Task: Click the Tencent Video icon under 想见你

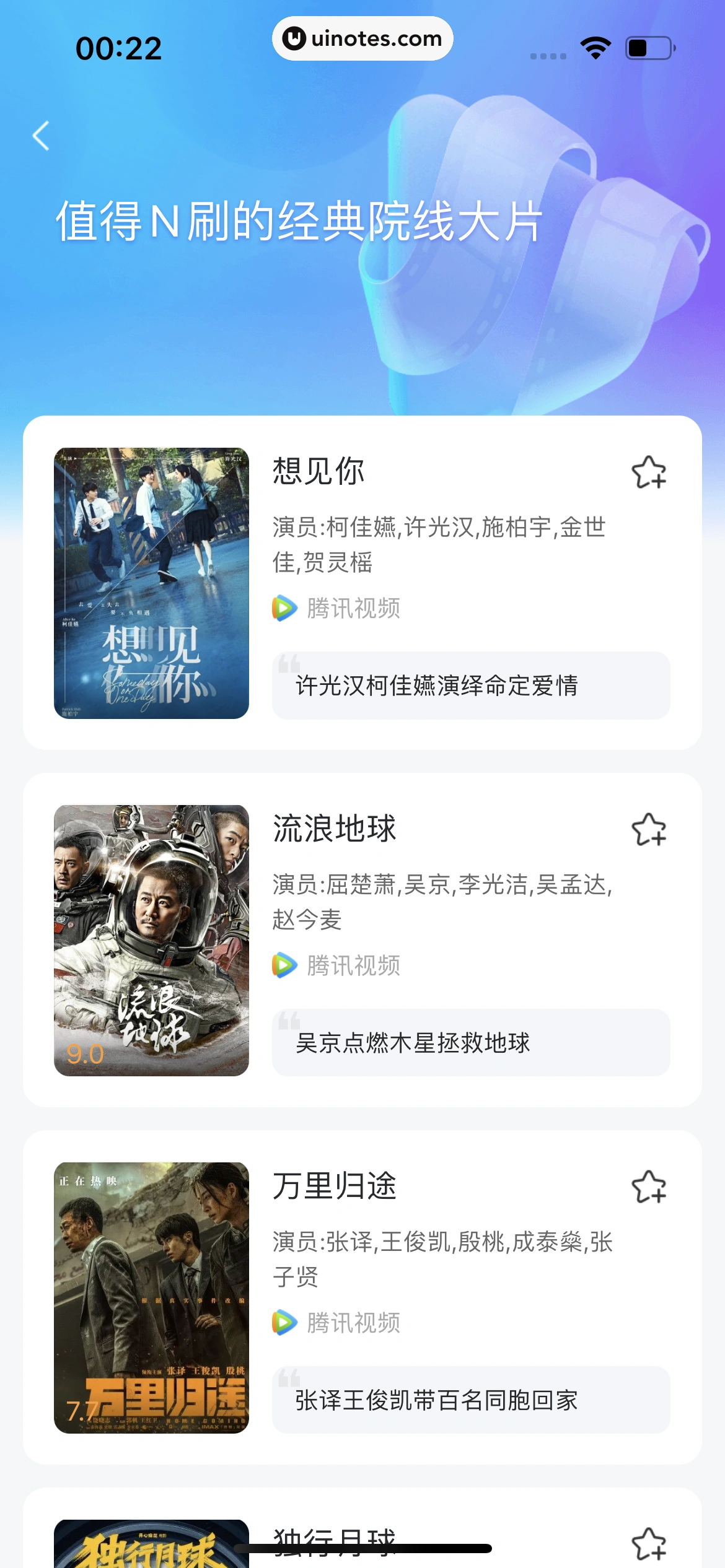Action: click(x=284, y=608)
